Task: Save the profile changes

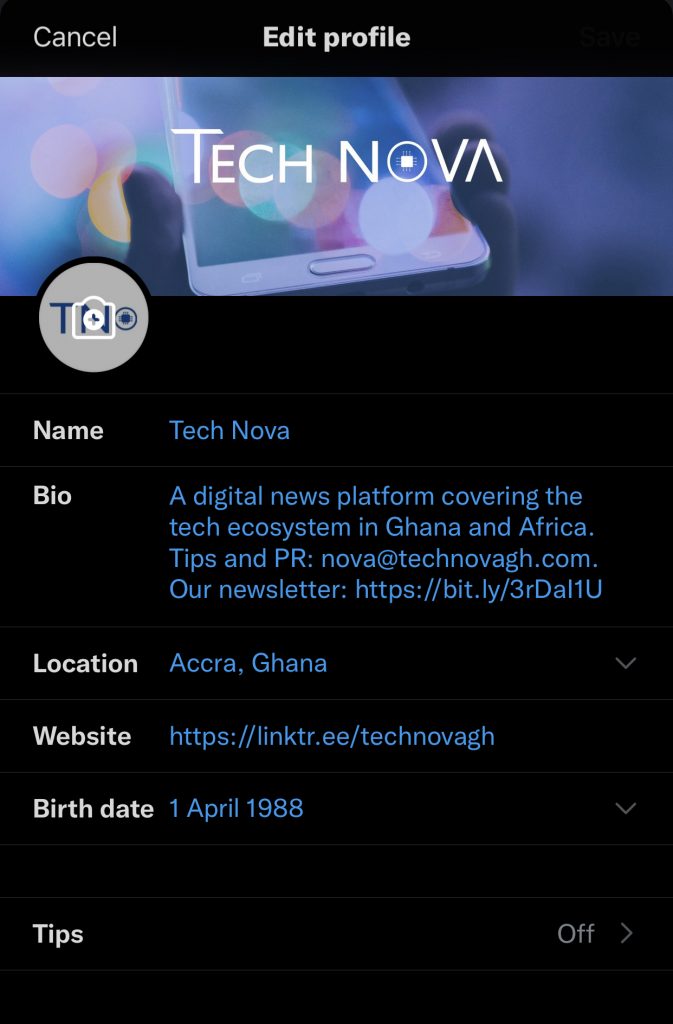Action: pos(609,38)
